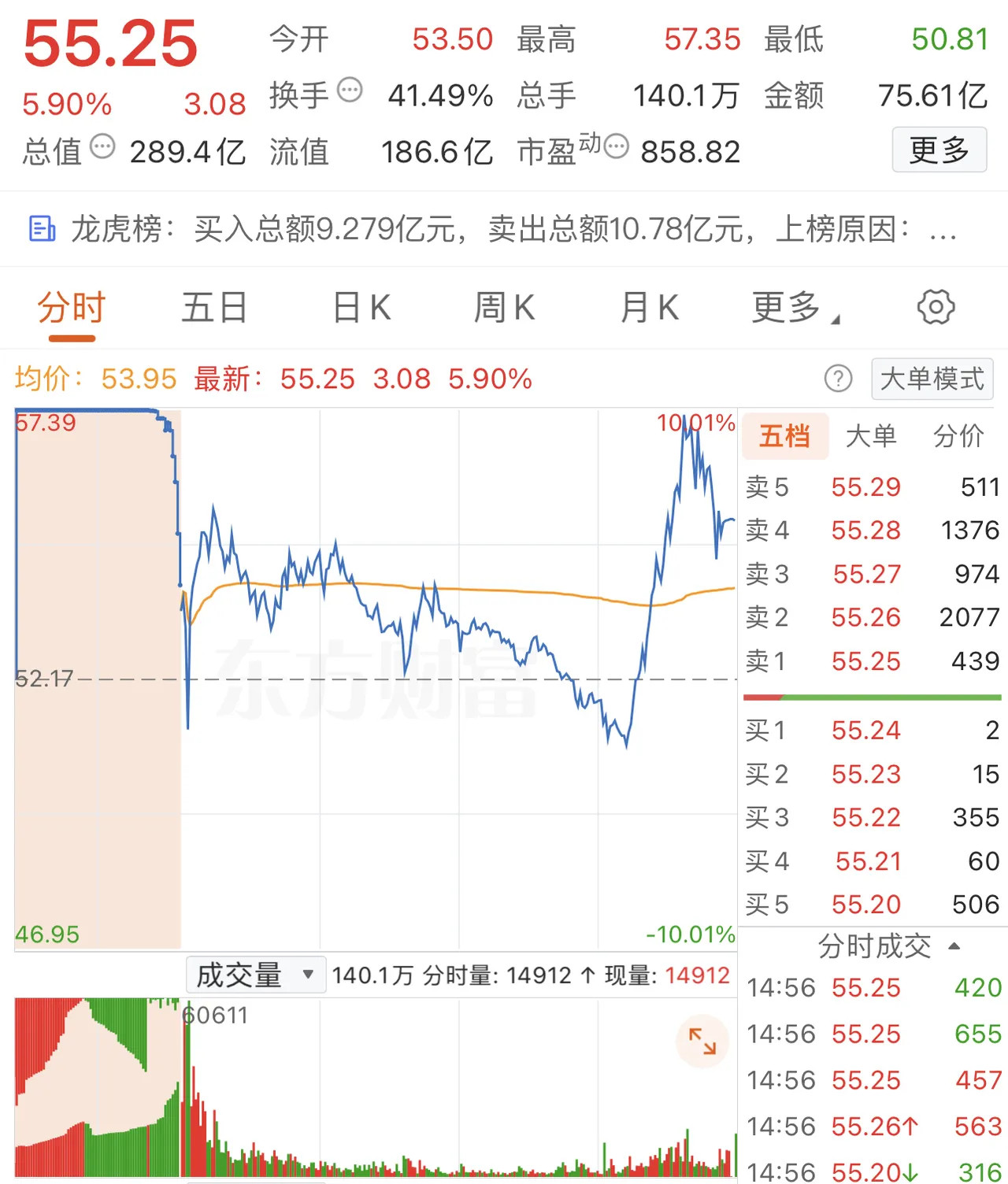The width and height of the screenshot is (1008, 1184).
Task: Select the 分价 panel tab
Action: click(959, 436)
